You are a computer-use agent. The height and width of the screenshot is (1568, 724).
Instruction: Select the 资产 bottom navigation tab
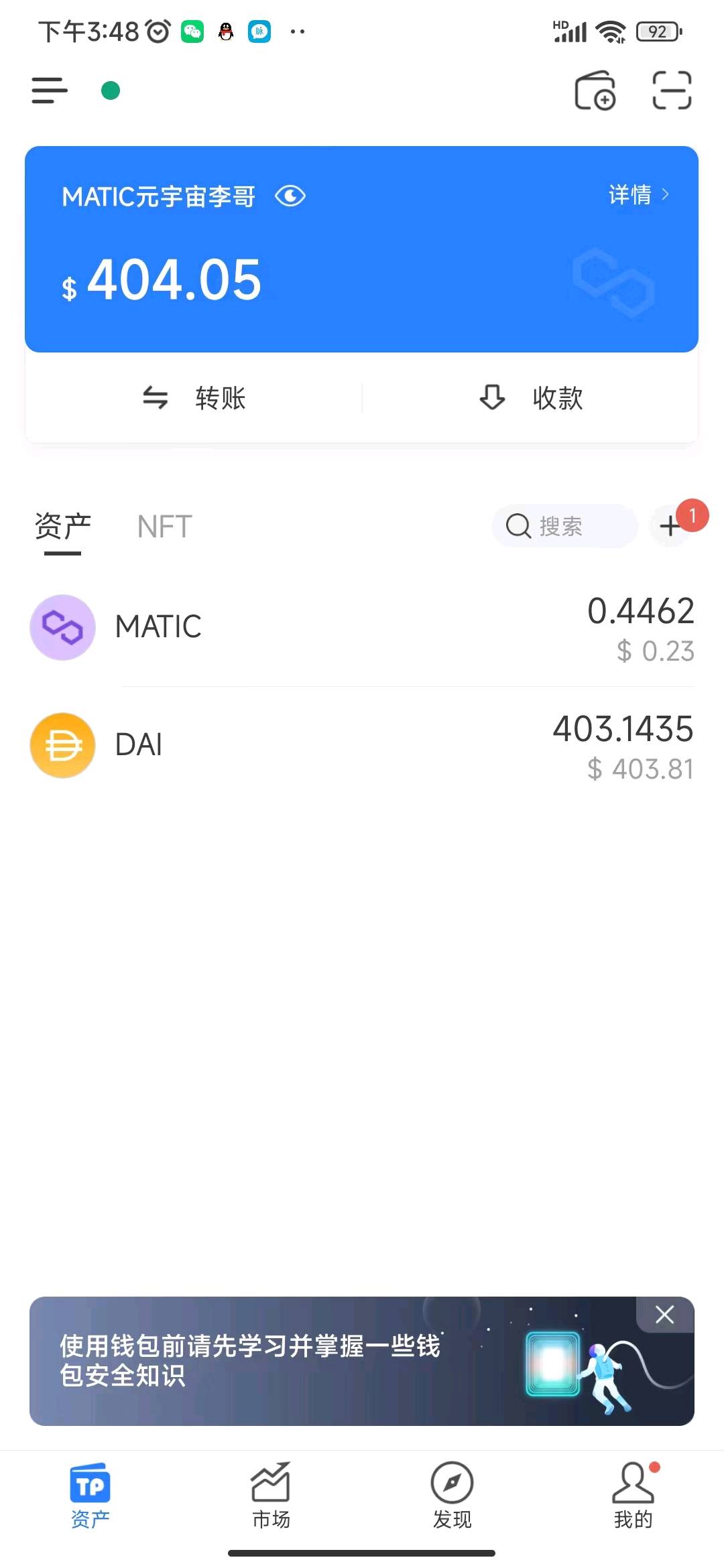(90, 1496)
